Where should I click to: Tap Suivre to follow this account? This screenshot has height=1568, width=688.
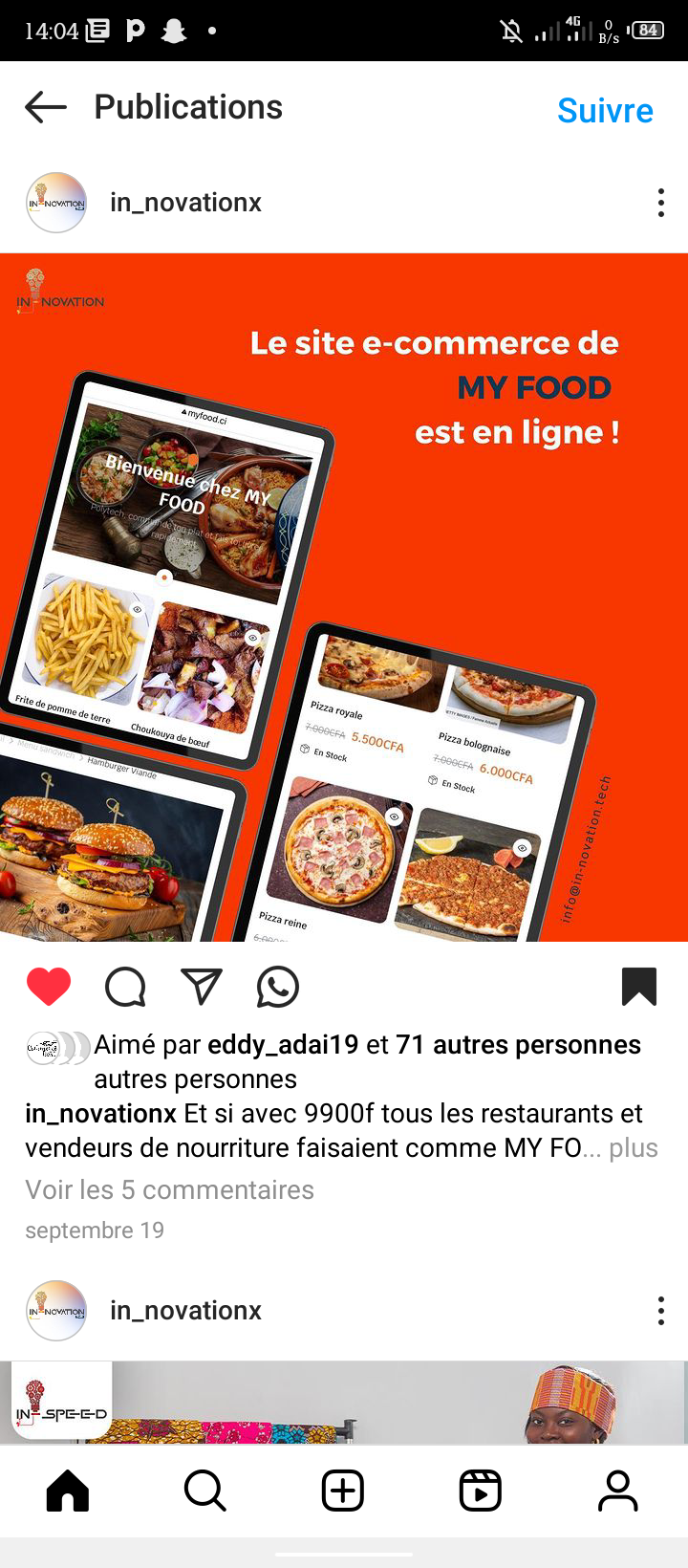605,111
